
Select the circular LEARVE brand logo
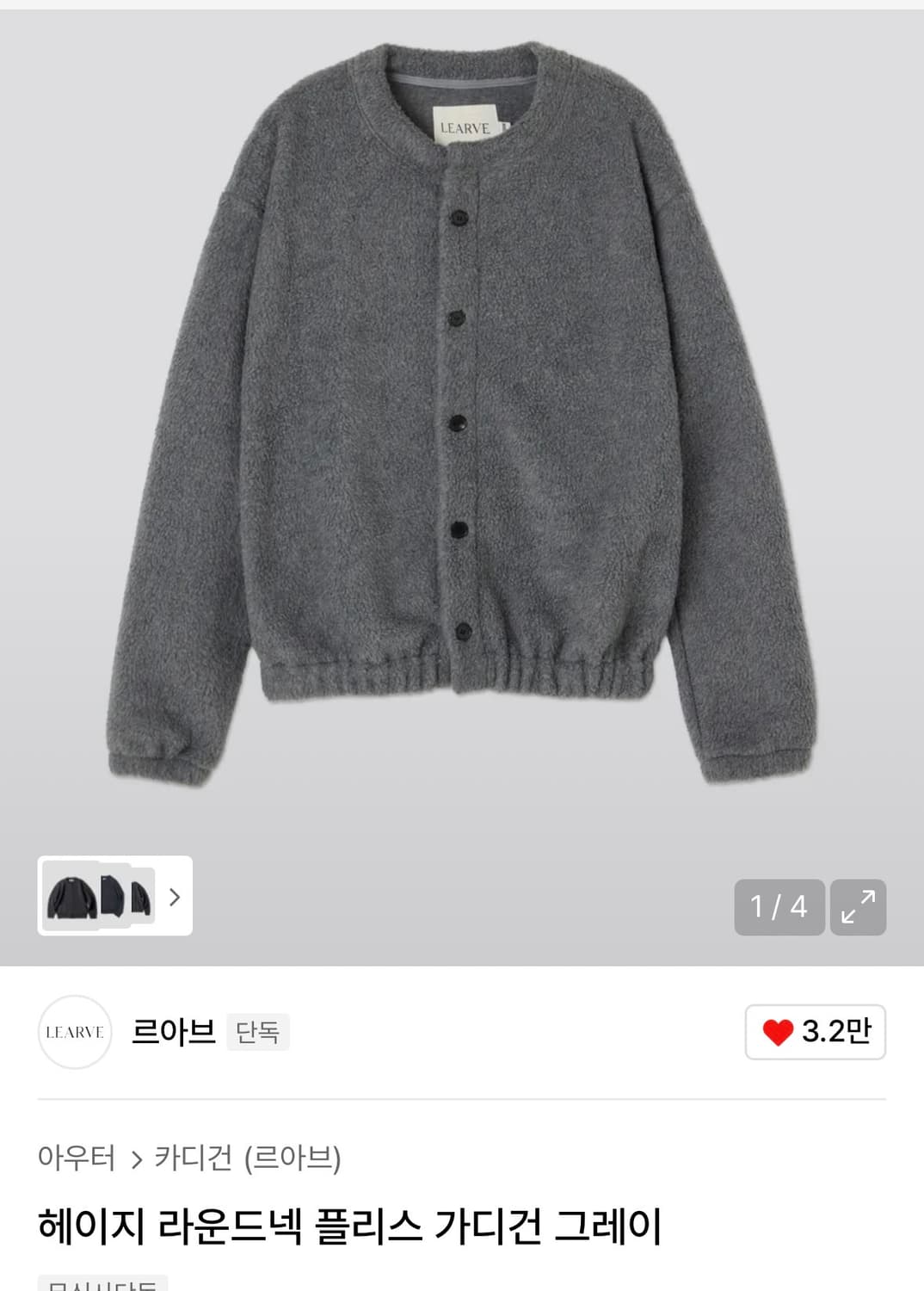coord(76,1032)
